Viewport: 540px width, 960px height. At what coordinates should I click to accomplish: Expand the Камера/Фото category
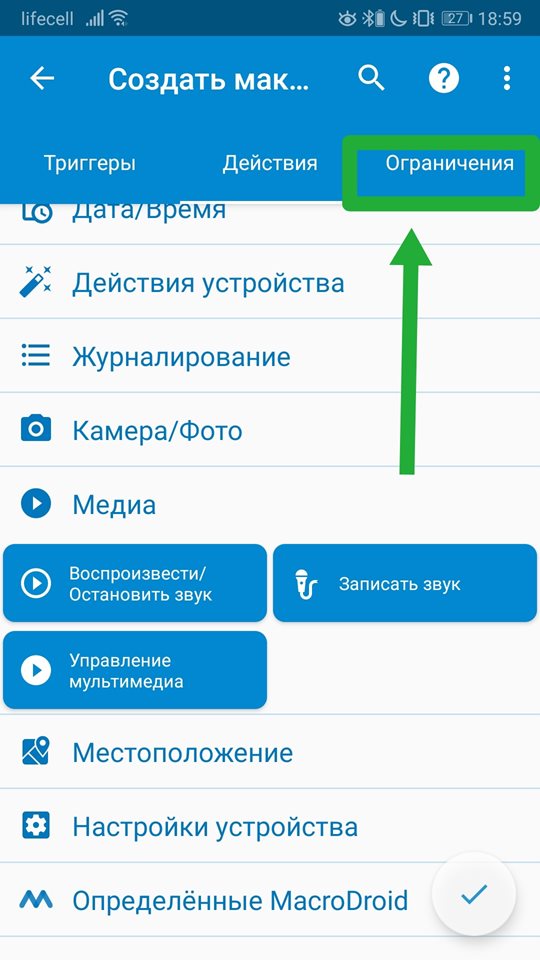[270, 430]
